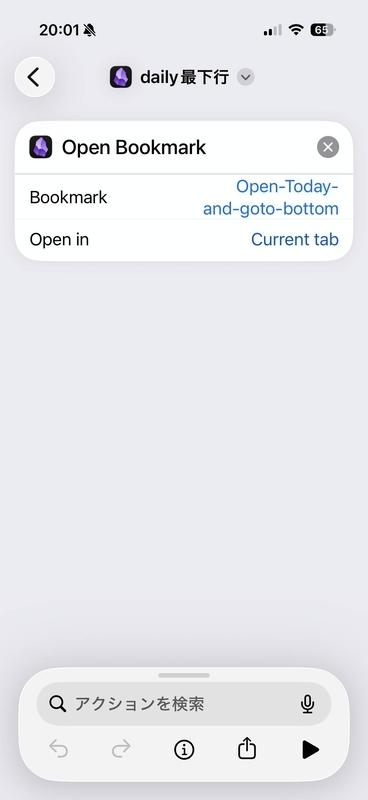The width and height of the screenshot is (368, 800).
Task: Redo the last change
Action: tap(121, 749)
